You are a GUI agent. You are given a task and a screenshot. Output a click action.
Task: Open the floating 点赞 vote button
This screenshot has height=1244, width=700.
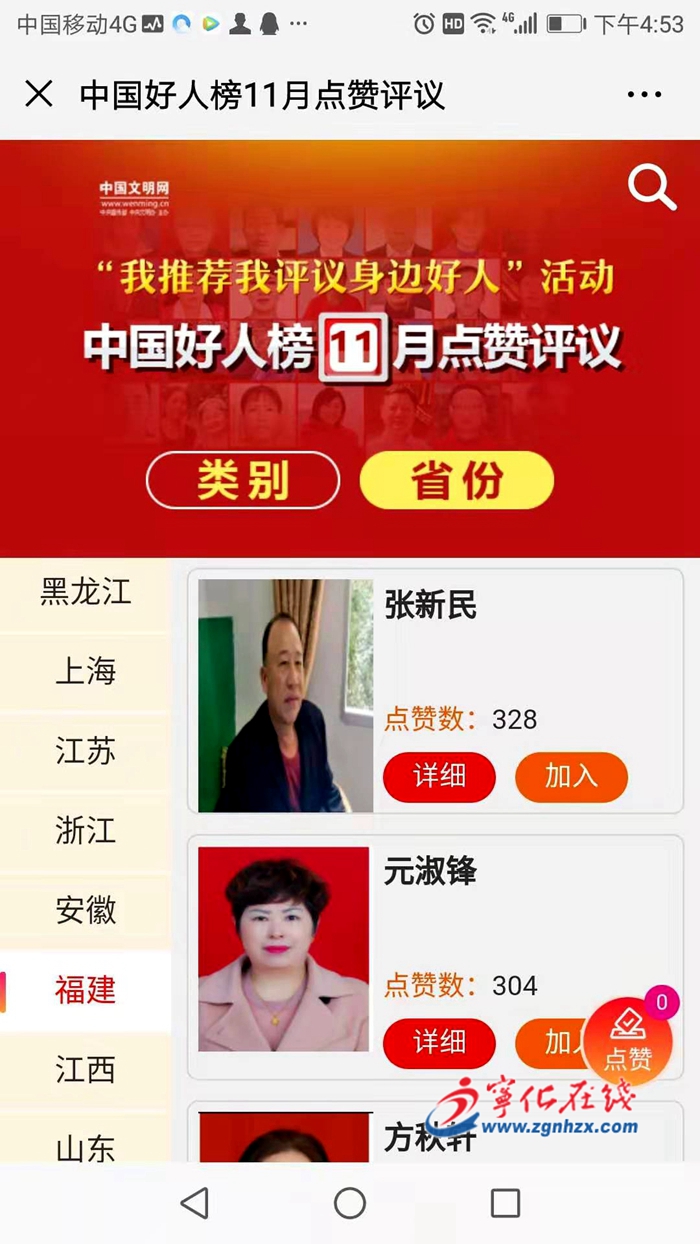(x=628, y=1040)
